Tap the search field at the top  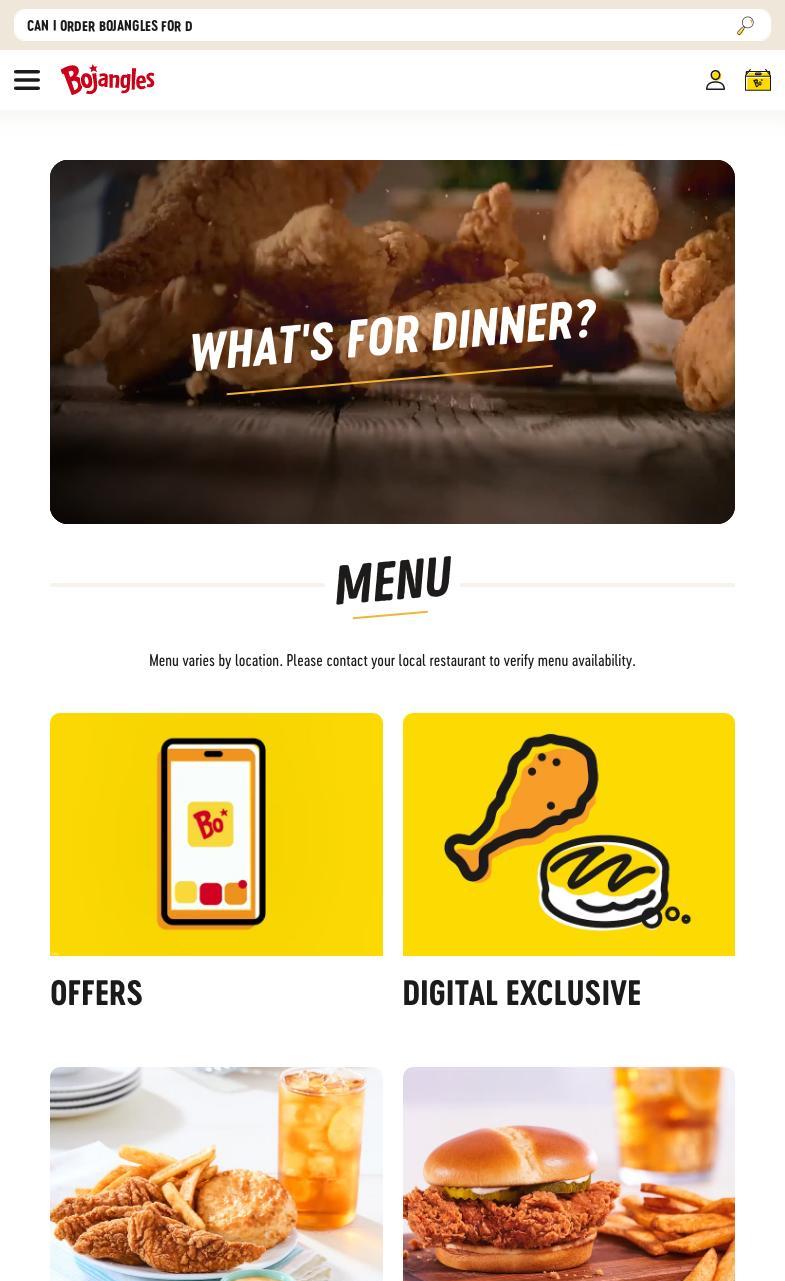point(370,26)
